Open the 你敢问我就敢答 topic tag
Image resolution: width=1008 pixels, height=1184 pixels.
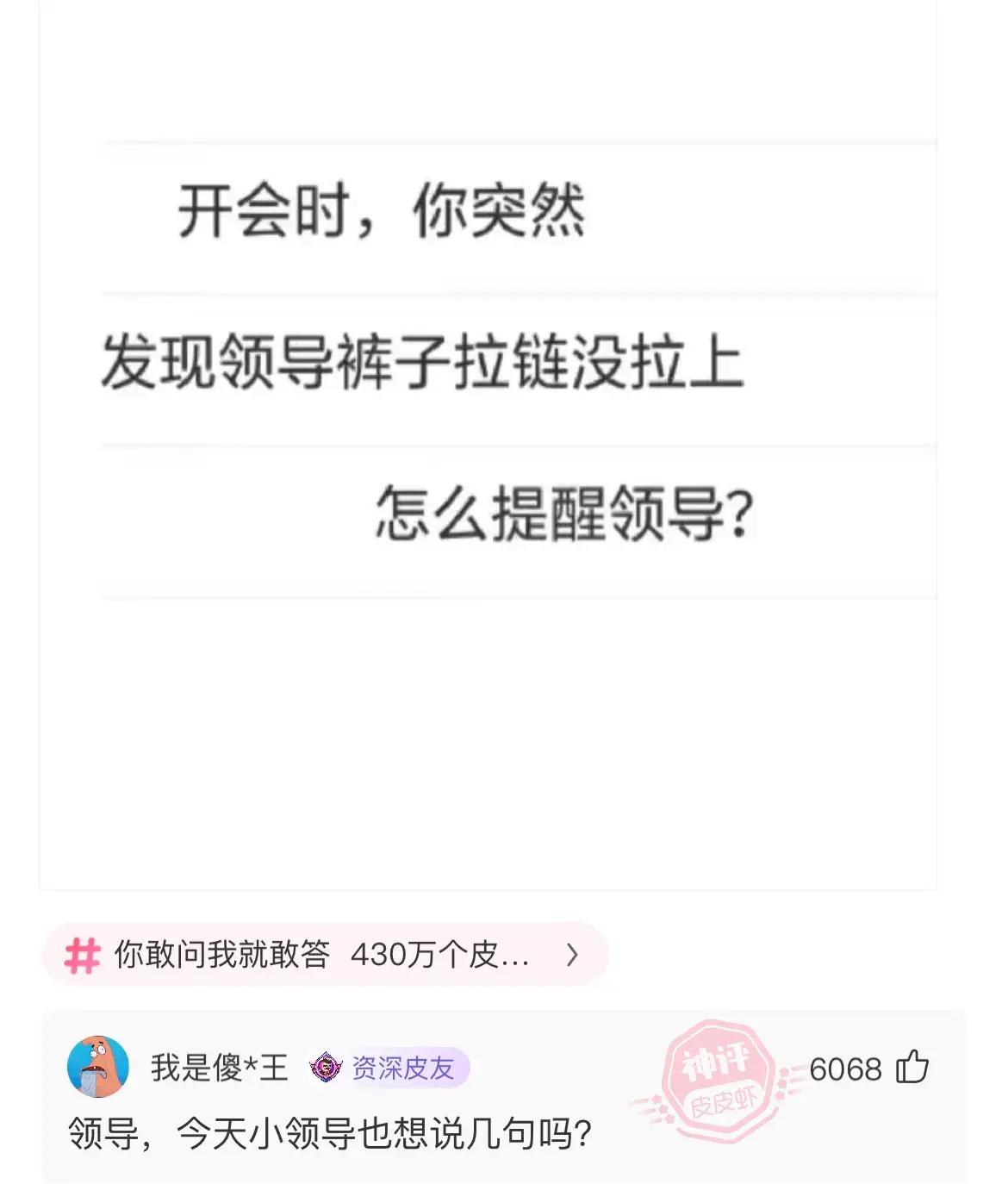(x=324, y=955)
